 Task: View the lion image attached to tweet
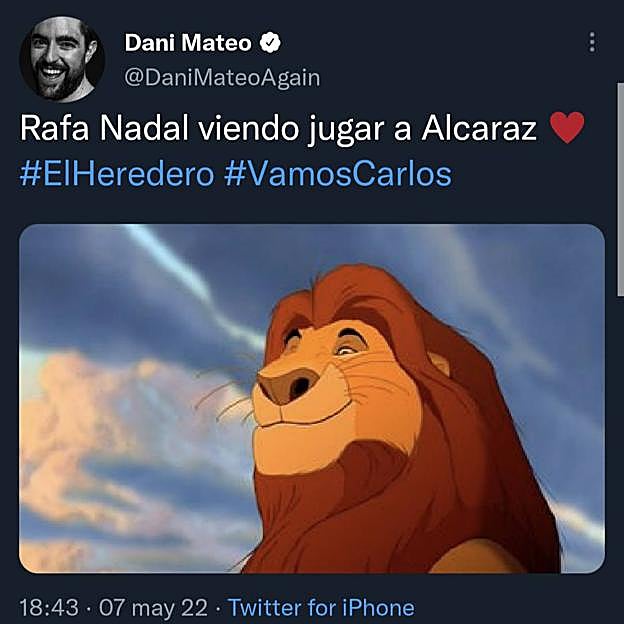pos(312,398)
